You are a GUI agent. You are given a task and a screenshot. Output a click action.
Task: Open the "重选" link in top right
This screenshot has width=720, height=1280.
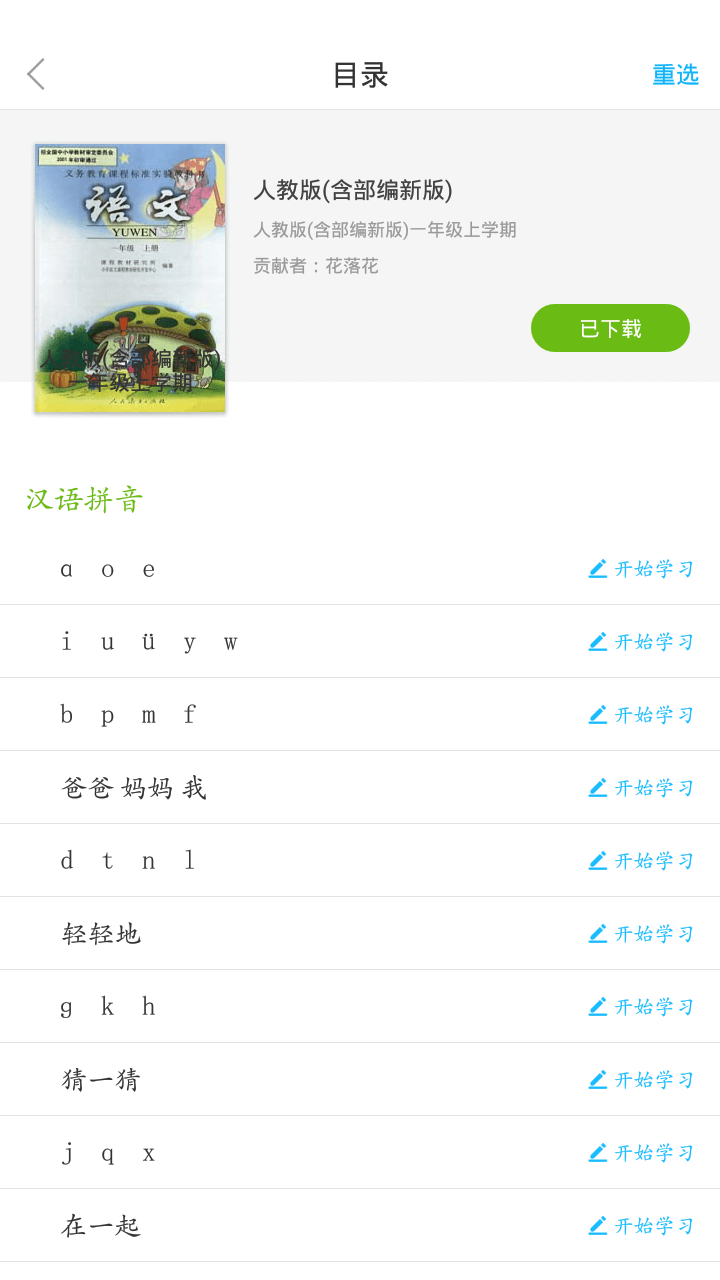point(675,74)
